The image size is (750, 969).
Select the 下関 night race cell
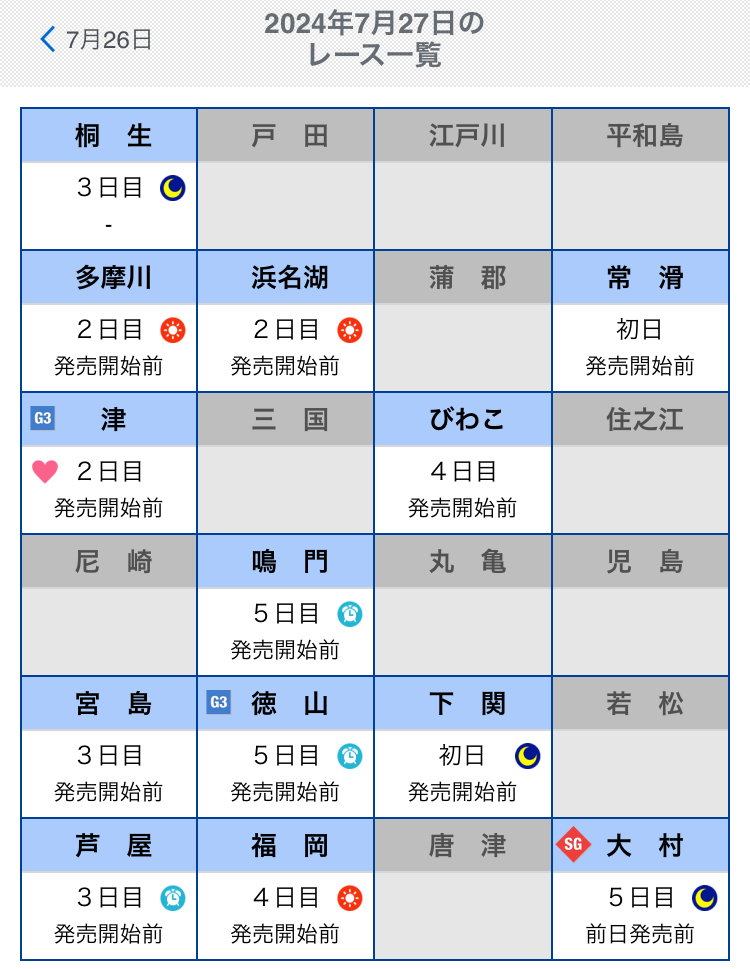point(463,748)
